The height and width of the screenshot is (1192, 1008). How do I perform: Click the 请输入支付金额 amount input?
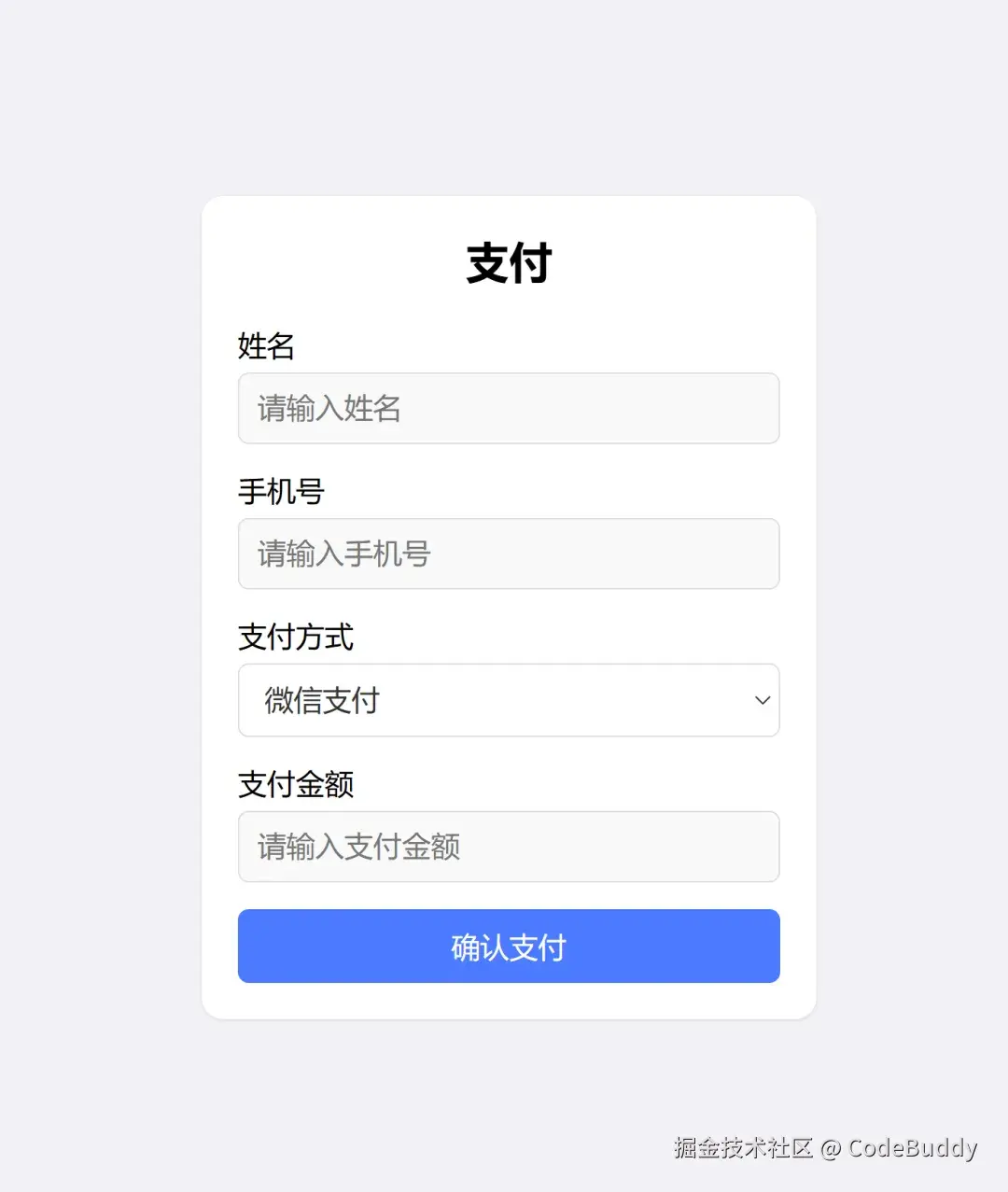click(x=509, y=847)
